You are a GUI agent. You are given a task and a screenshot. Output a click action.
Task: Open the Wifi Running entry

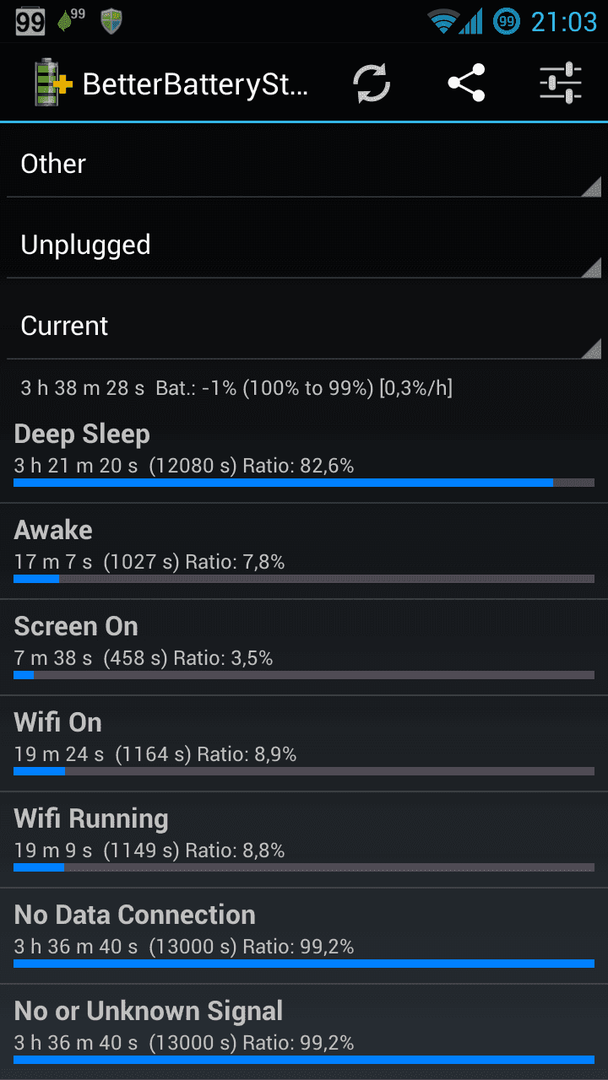(304, 840)
